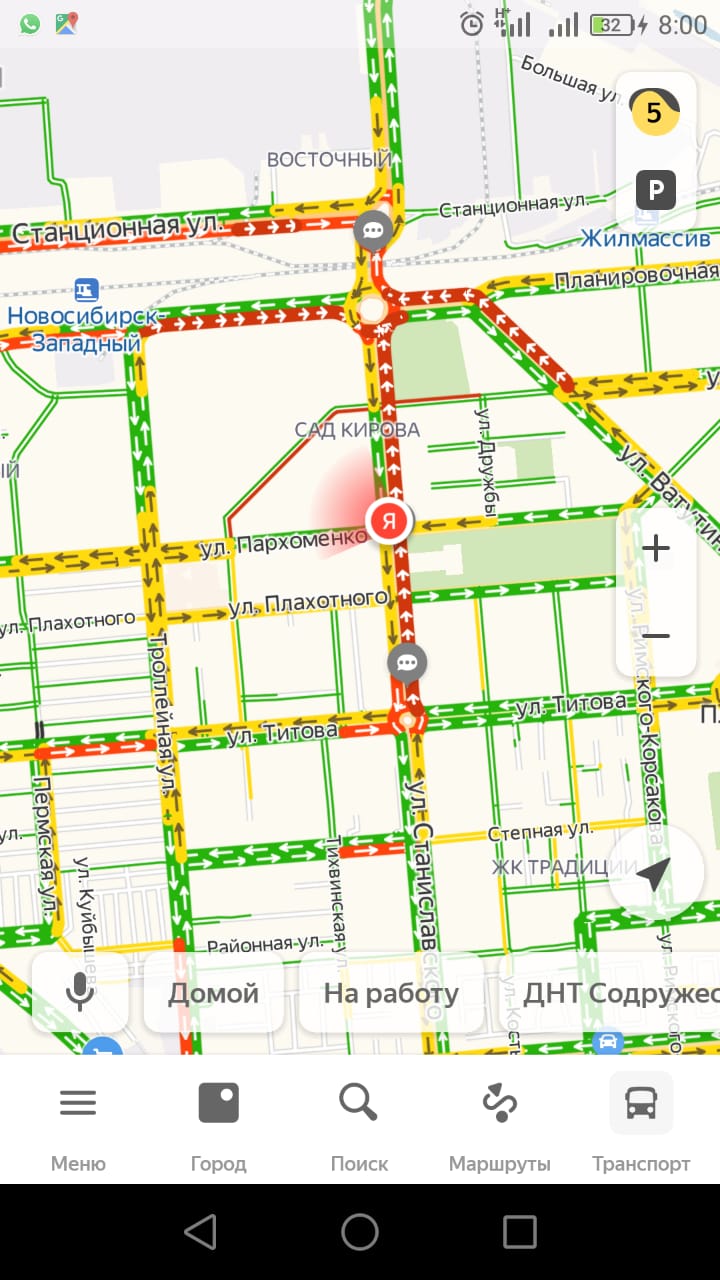Open road comment marker near Станционная ул.
Image resolution: width=720 pixels, height=1280 pixels.
click(374, 232)
